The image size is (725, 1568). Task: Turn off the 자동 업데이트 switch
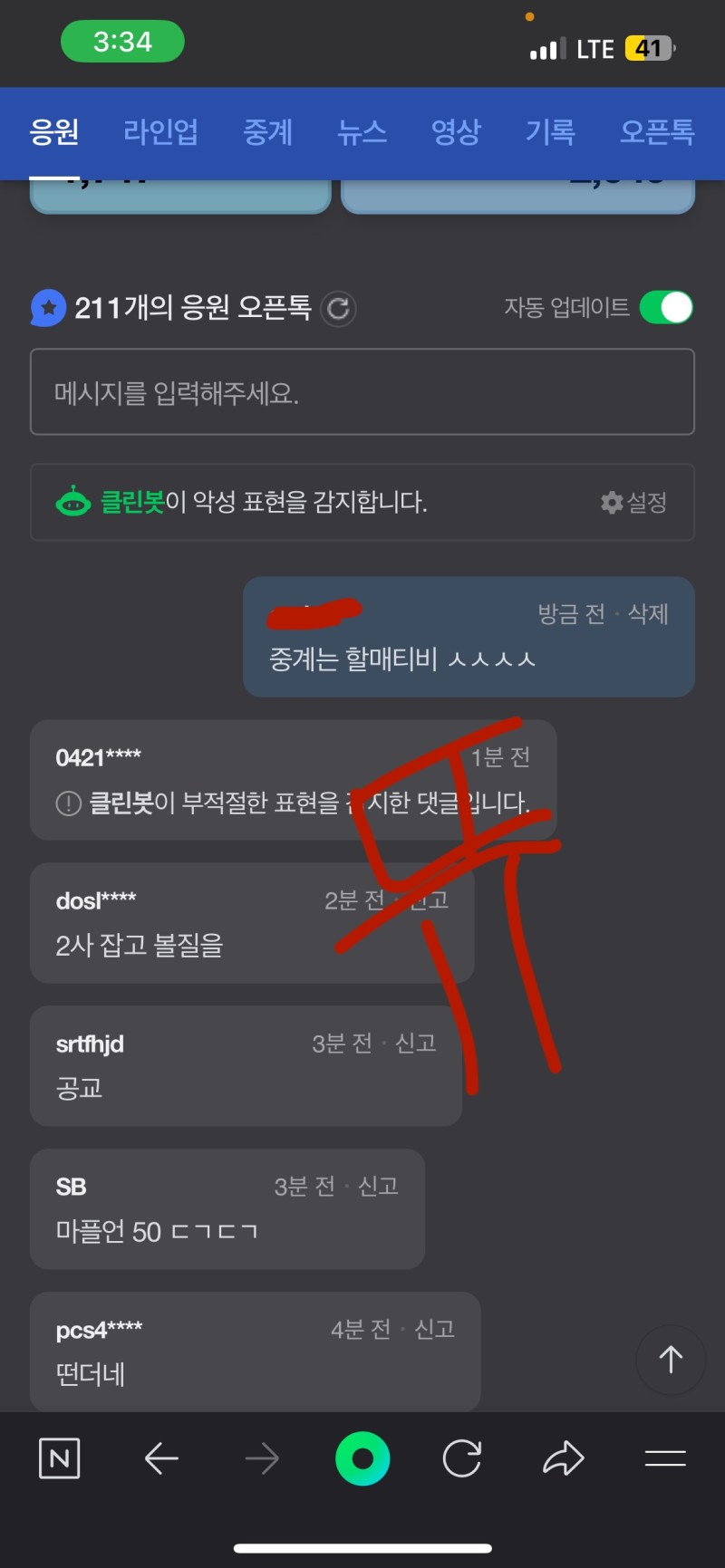(666, 308)
